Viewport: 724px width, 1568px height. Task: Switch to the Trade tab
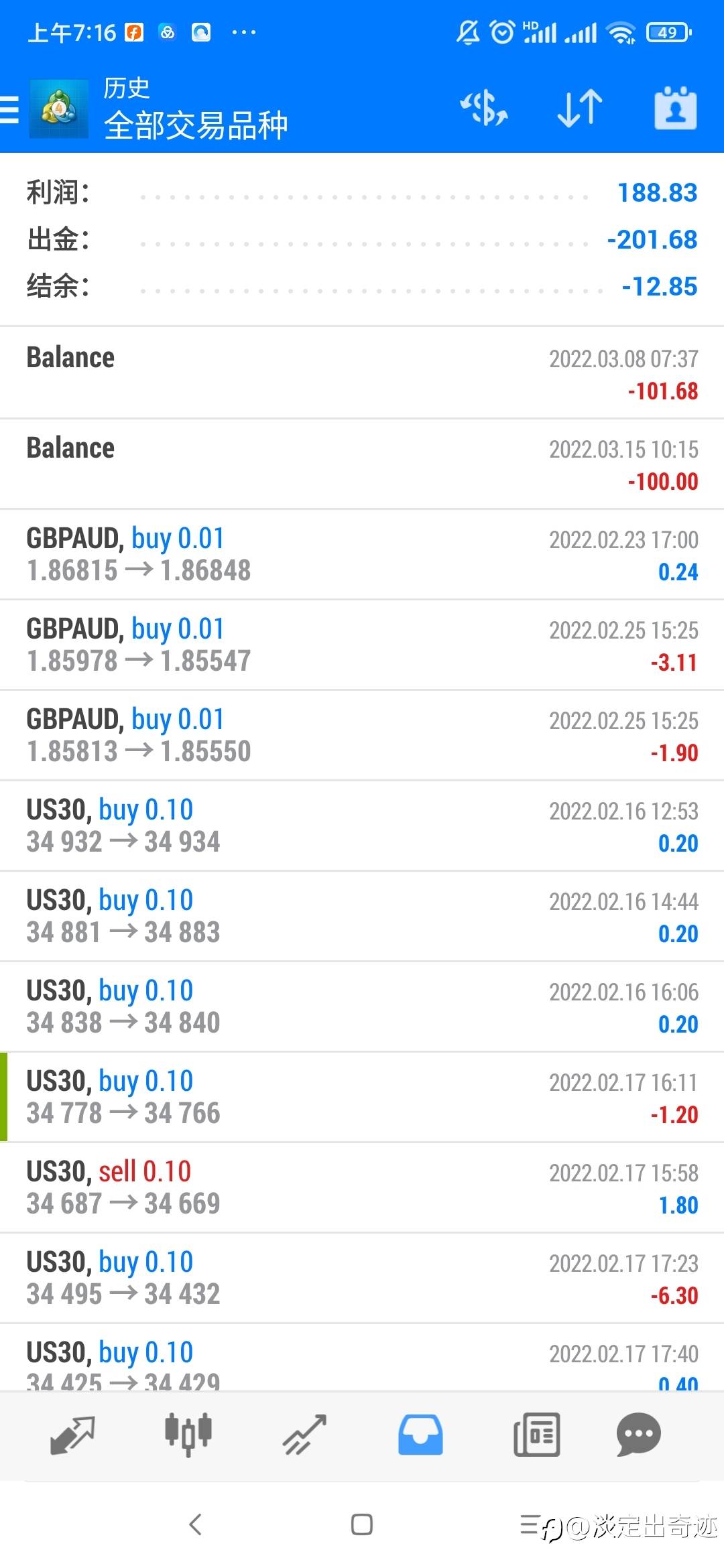[304, 1435]
